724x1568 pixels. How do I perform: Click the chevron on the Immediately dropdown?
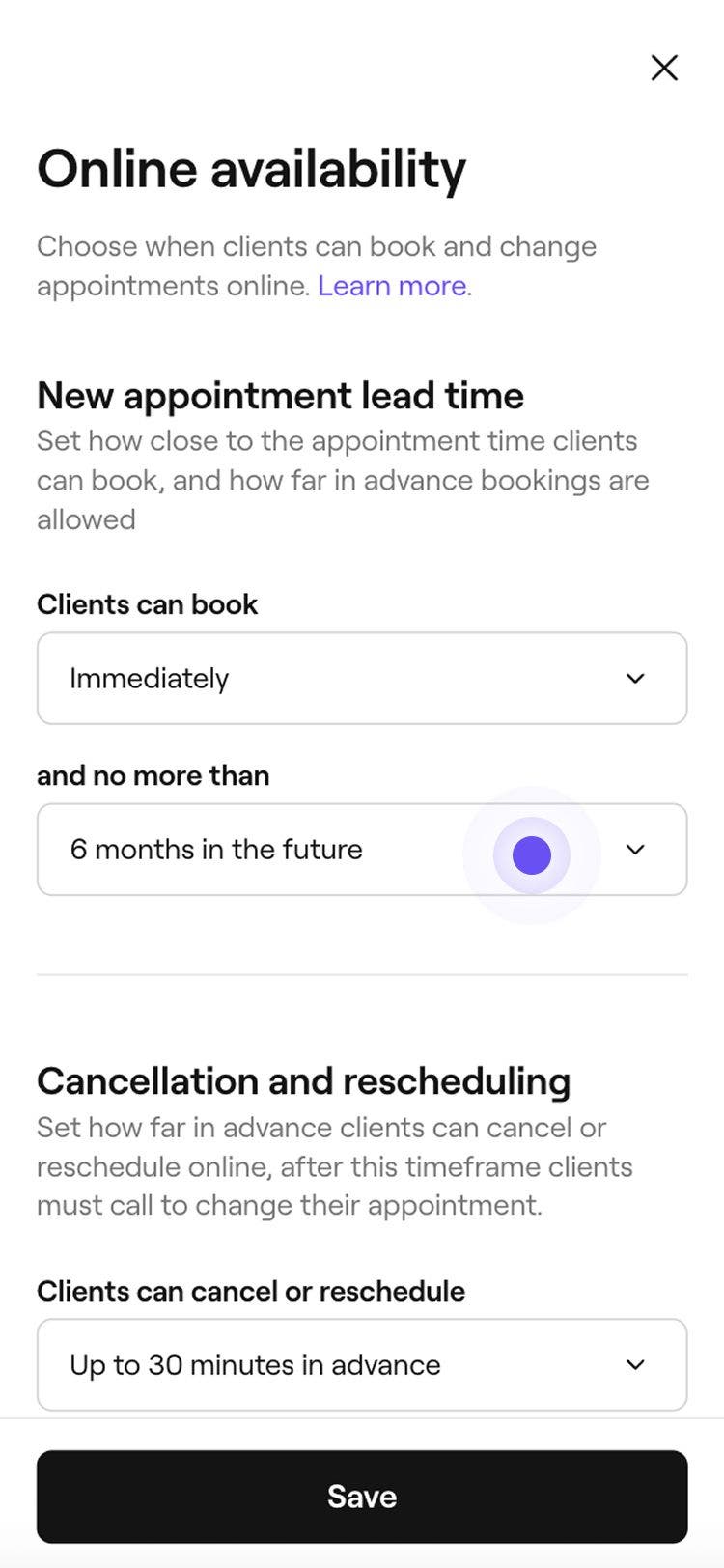635,678
